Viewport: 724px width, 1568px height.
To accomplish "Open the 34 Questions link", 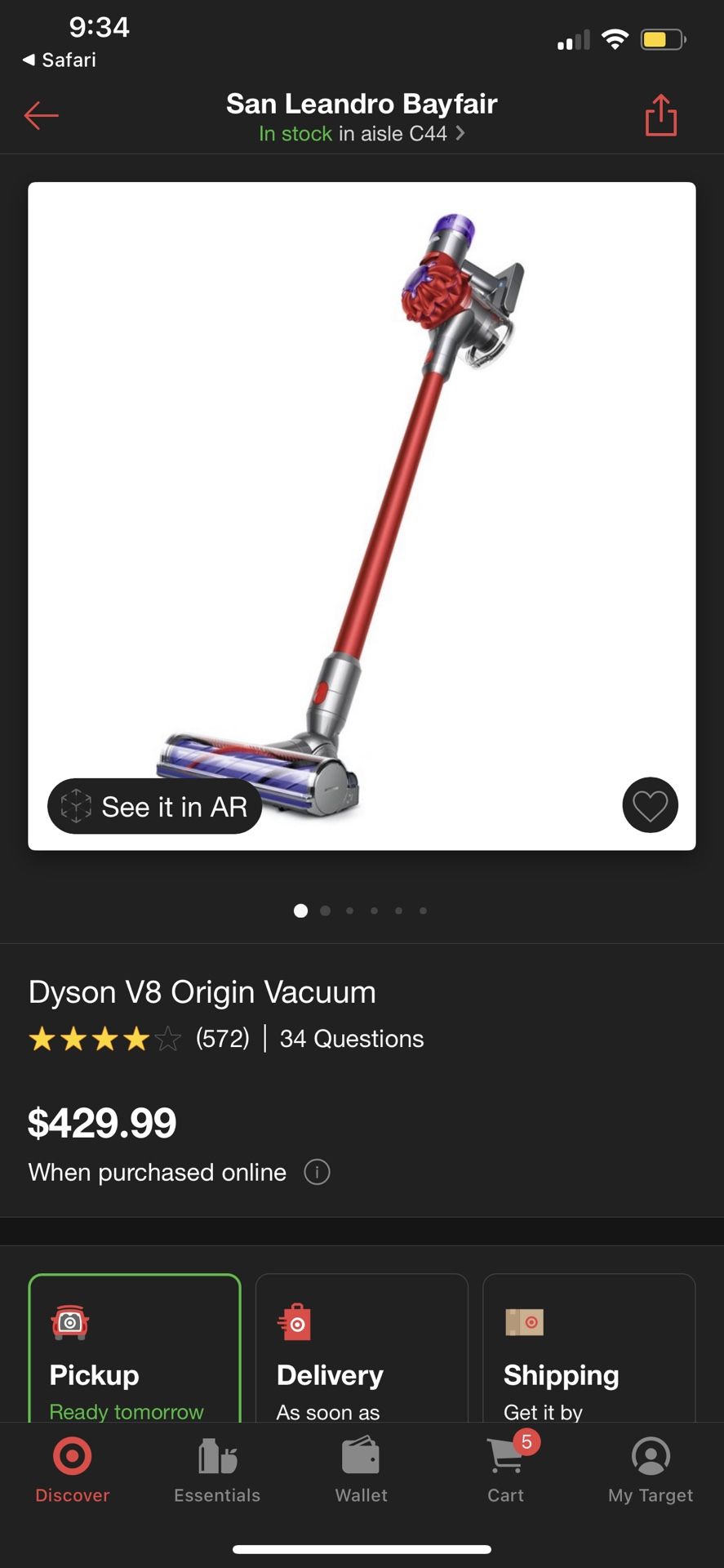I will [x=351, y=1038].
